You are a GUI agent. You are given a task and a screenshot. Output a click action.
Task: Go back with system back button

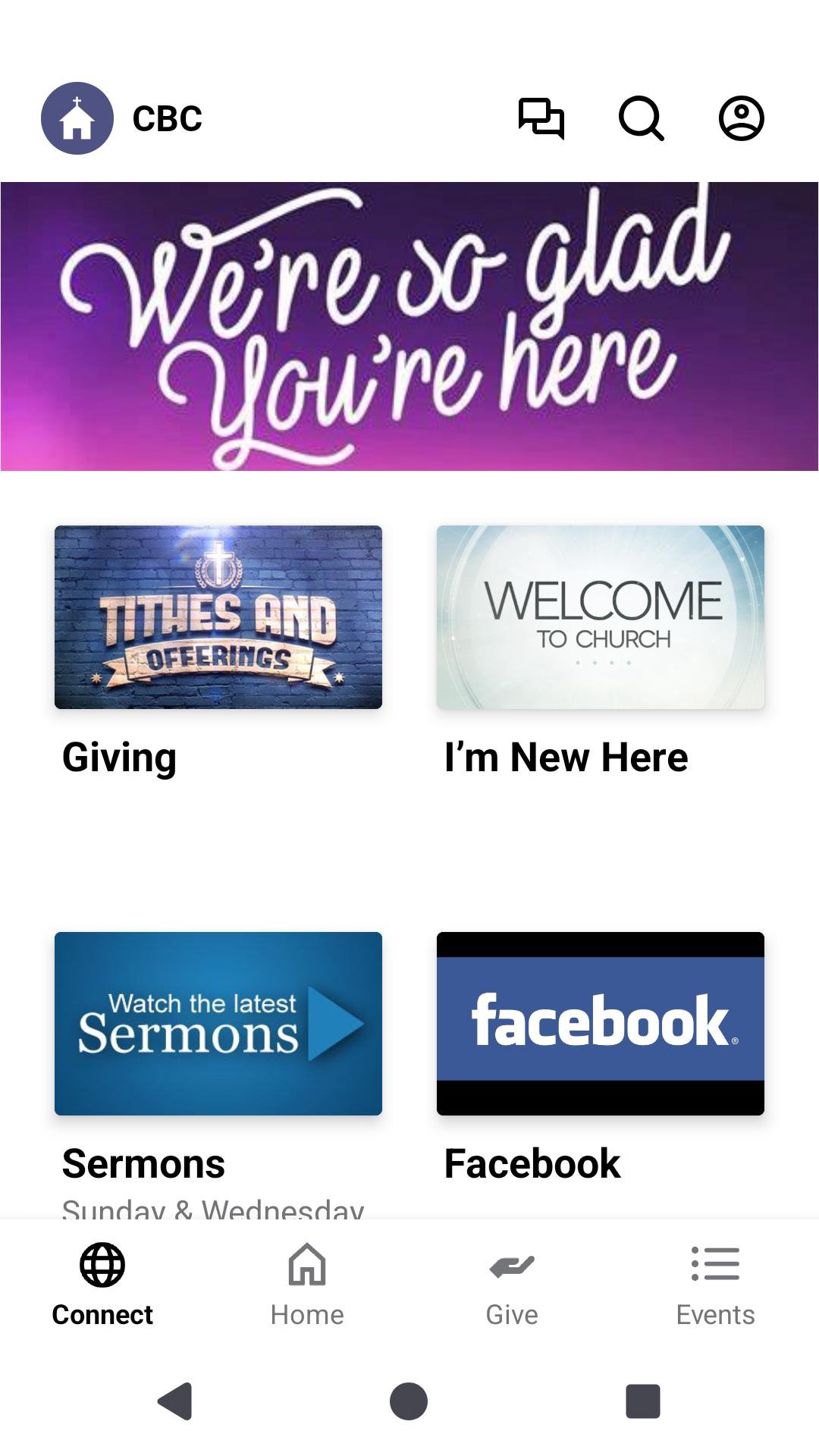(x=175, y=1401)
